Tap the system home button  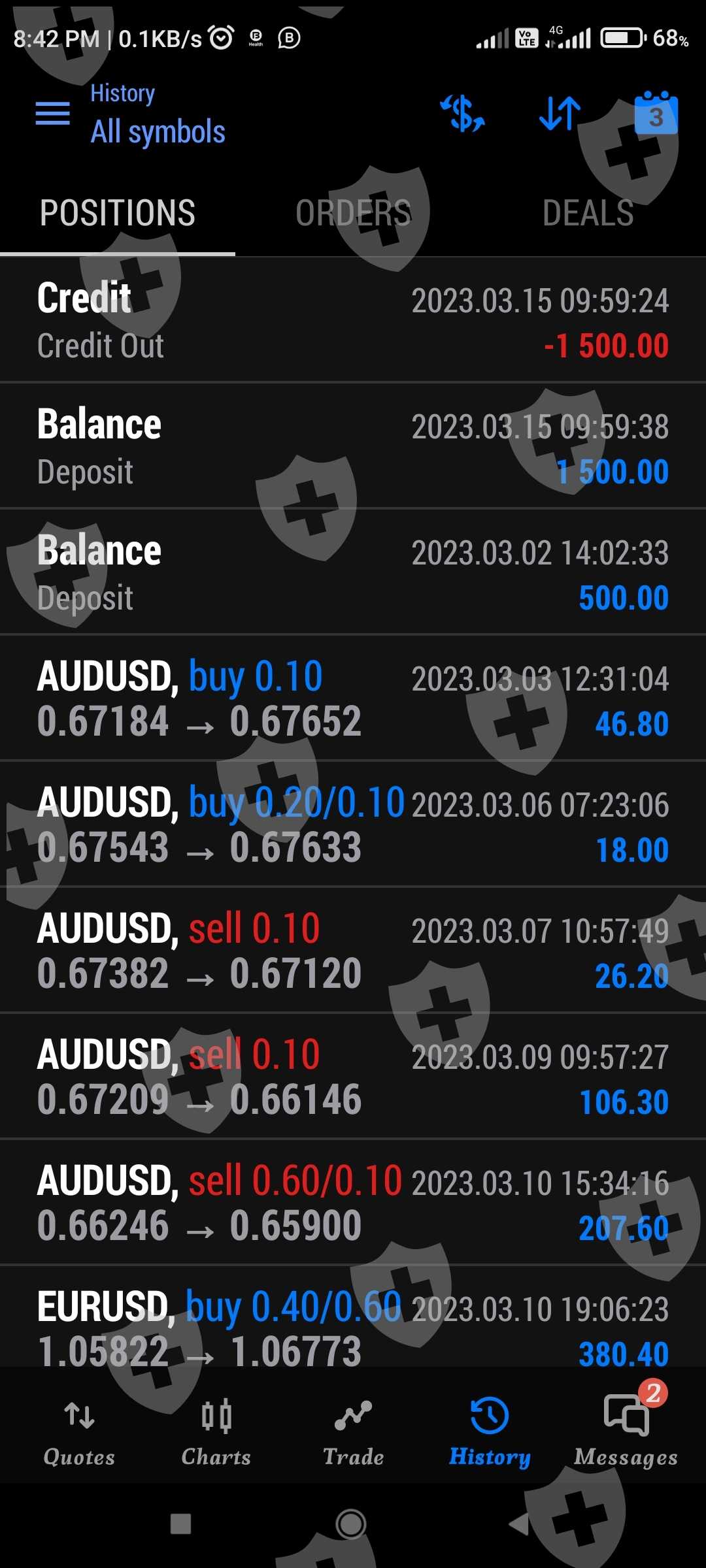click(x=351, y=1524)
